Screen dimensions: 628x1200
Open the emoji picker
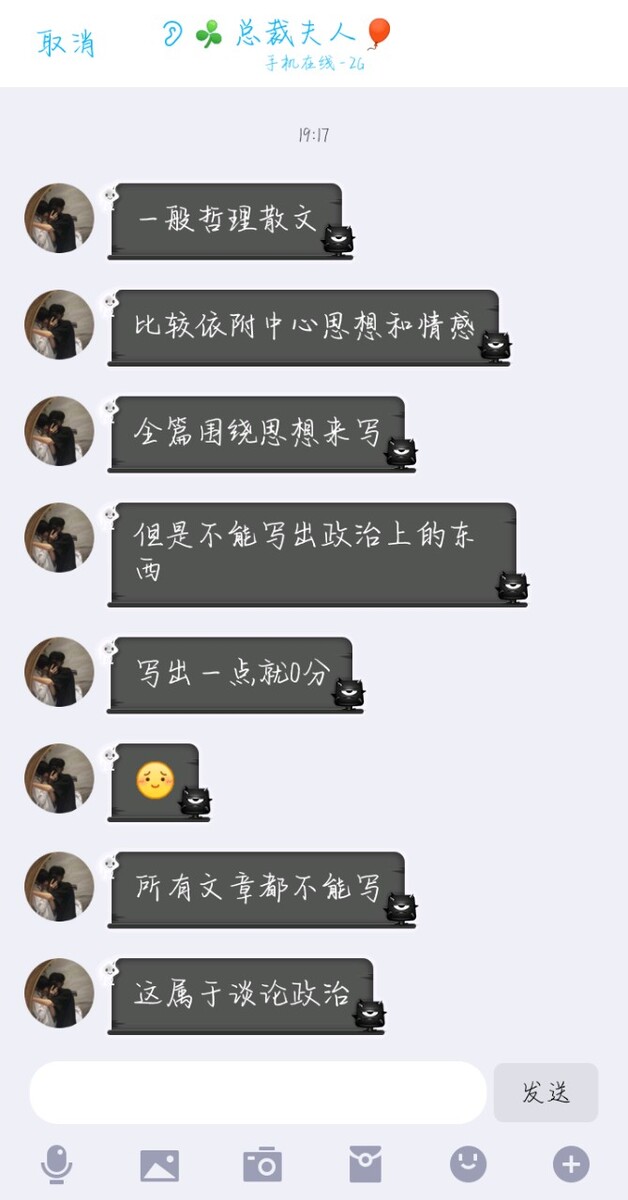click(468, 1164)
